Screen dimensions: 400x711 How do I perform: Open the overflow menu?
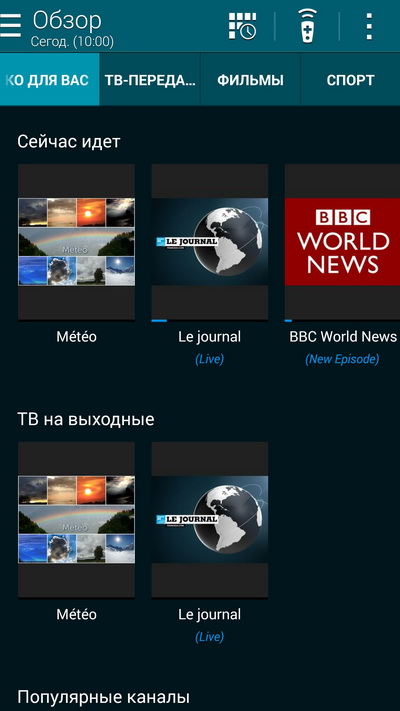tap(369, 26)
